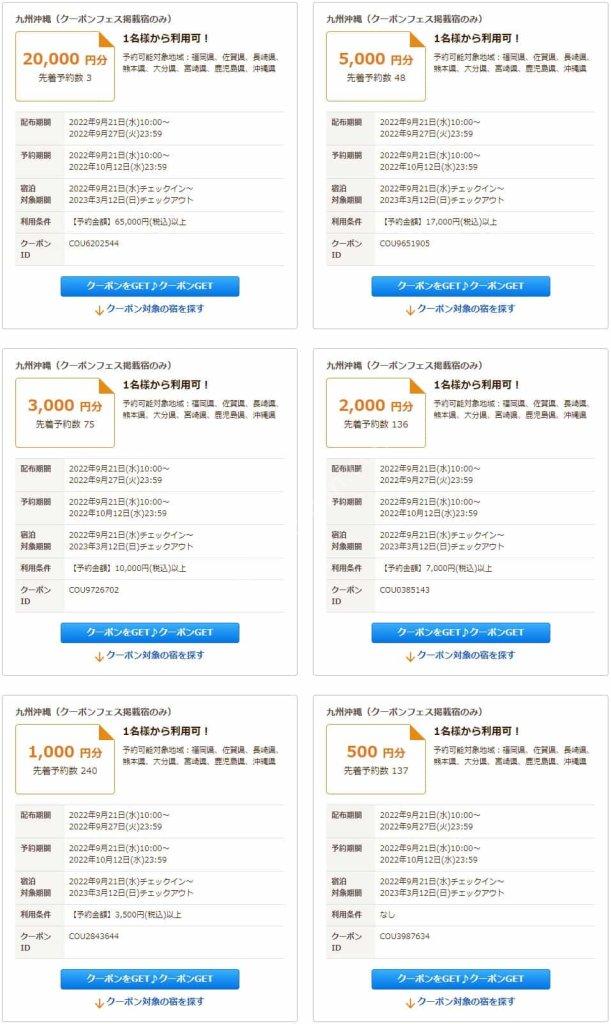Get the 20,000 yen coupon

coord(149,286)
